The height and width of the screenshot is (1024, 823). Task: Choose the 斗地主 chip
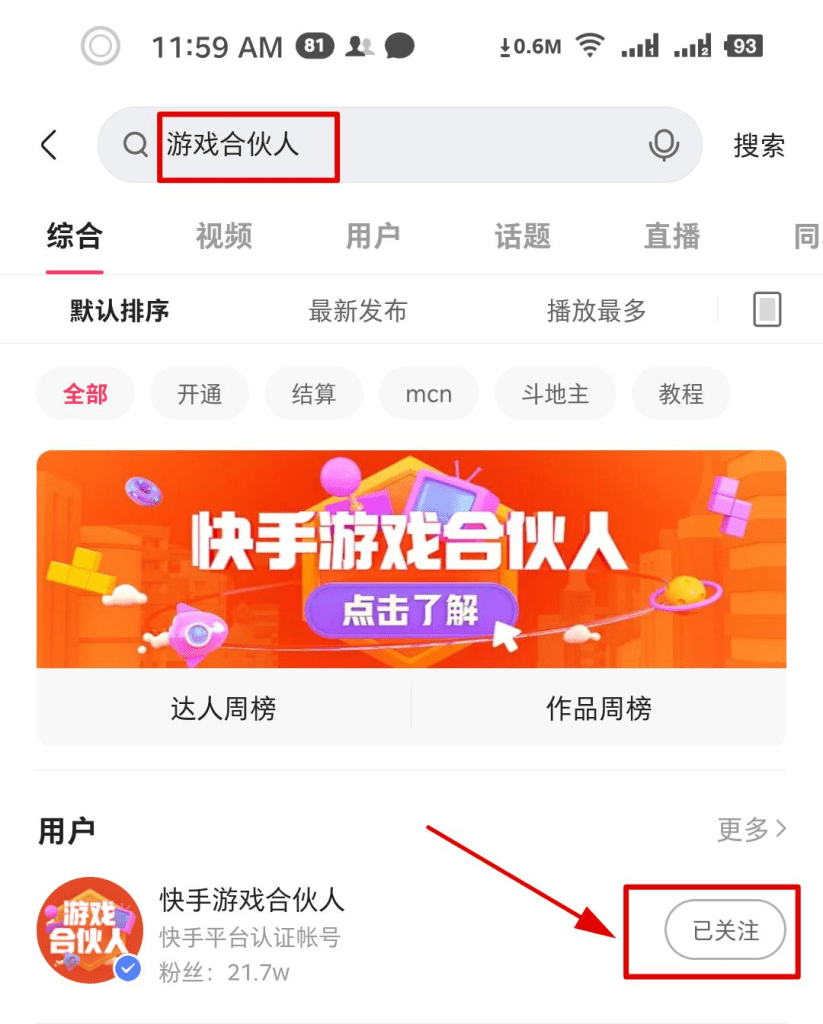point(555,394)
